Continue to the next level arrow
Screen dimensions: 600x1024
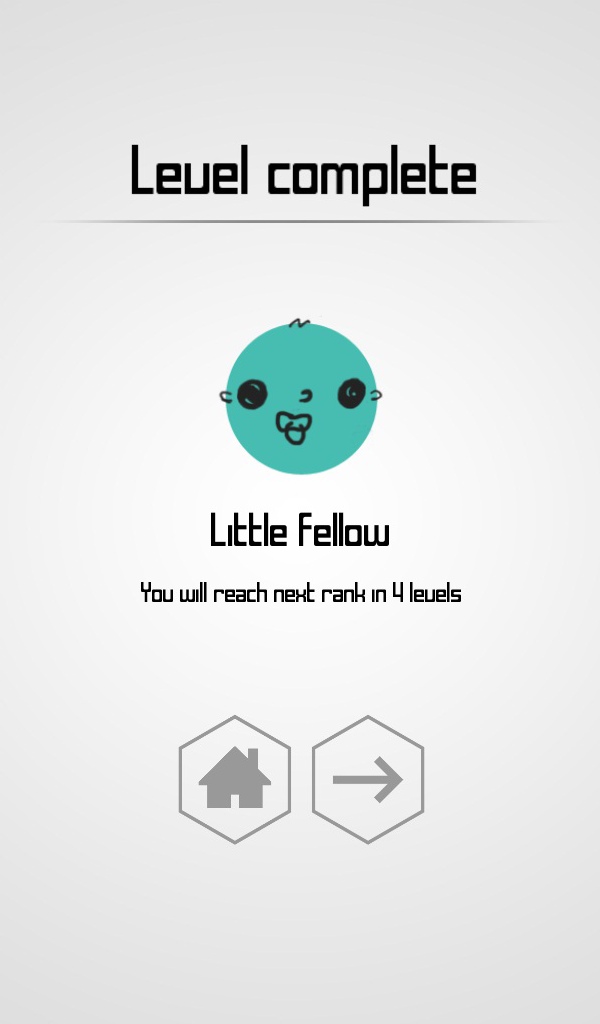pyautogui.click(x=368, y=779)
